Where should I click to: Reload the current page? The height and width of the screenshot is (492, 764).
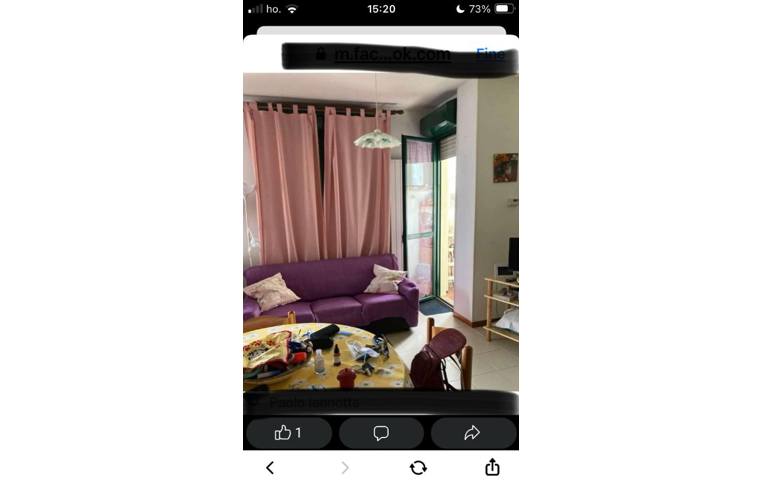point(418,467)
